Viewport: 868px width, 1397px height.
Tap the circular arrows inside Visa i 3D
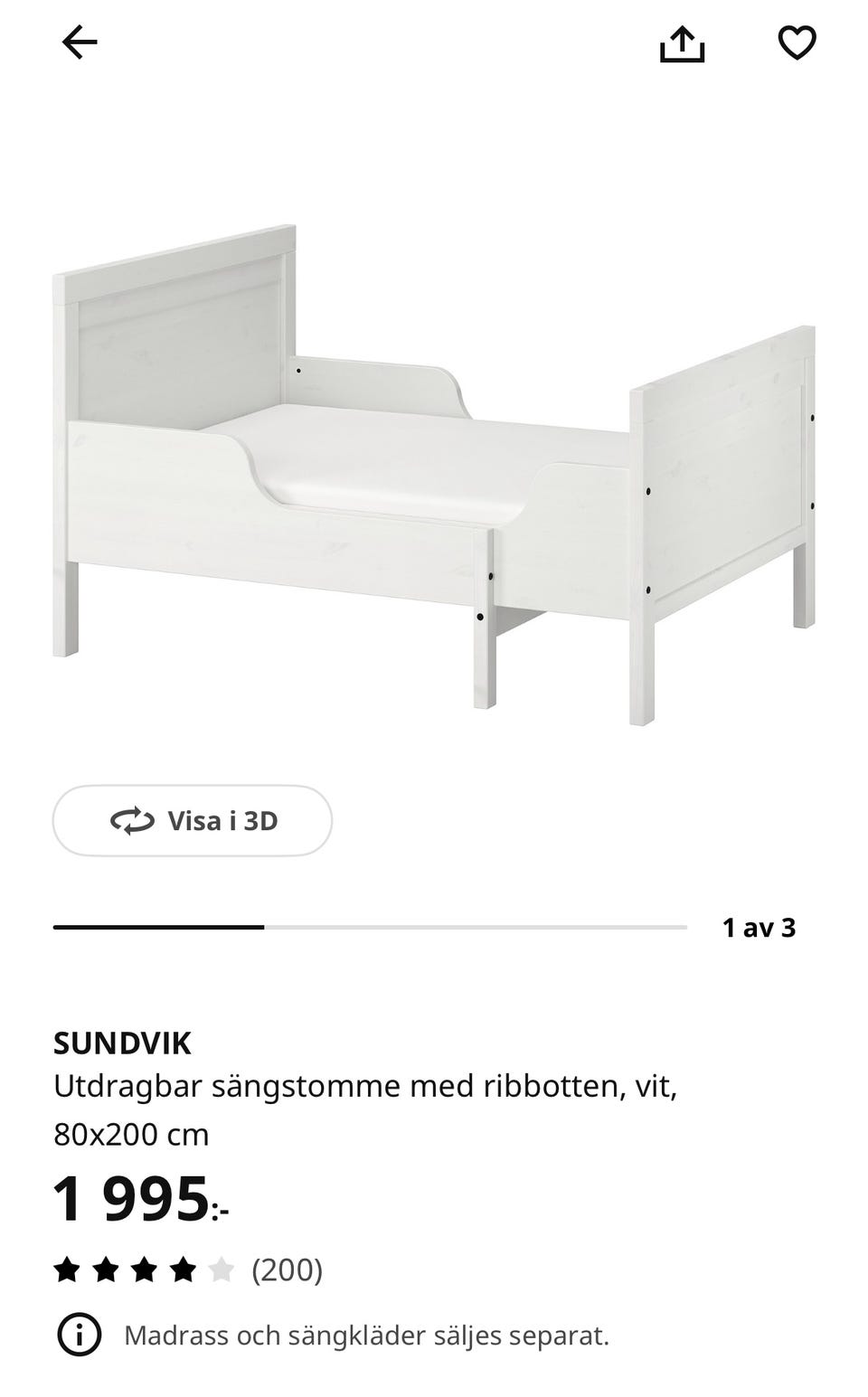coord(129,821)
